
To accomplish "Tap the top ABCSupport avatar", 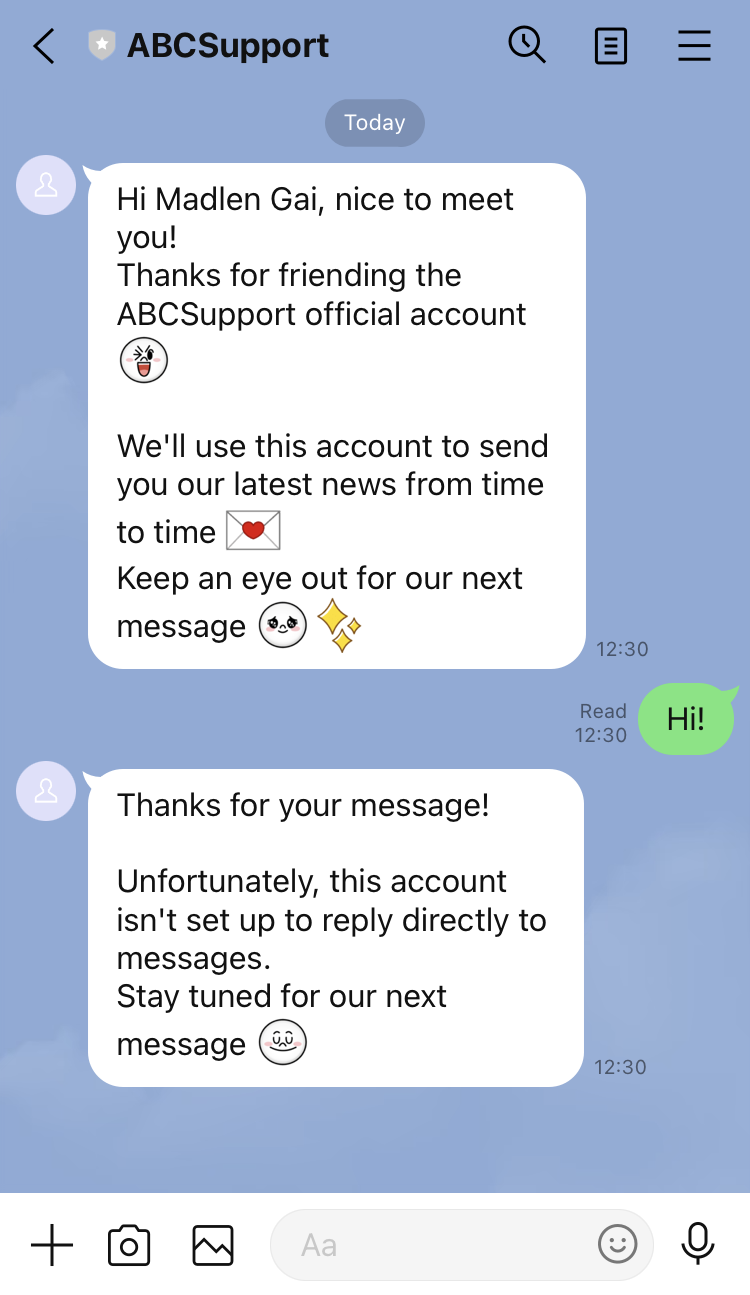I will click(45, 185).
